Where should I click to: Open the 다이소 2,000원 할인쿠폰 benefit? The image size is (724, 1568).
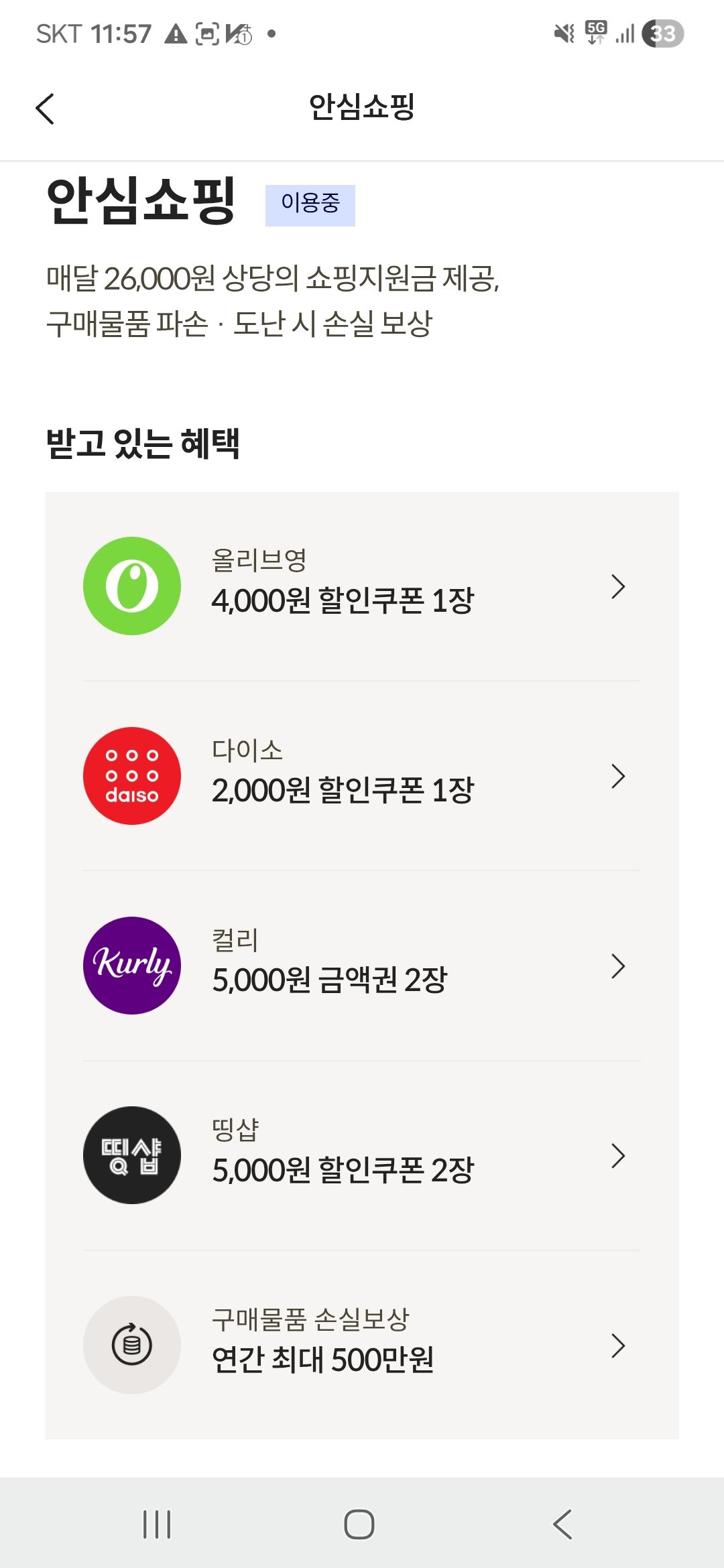coord(362,776)
